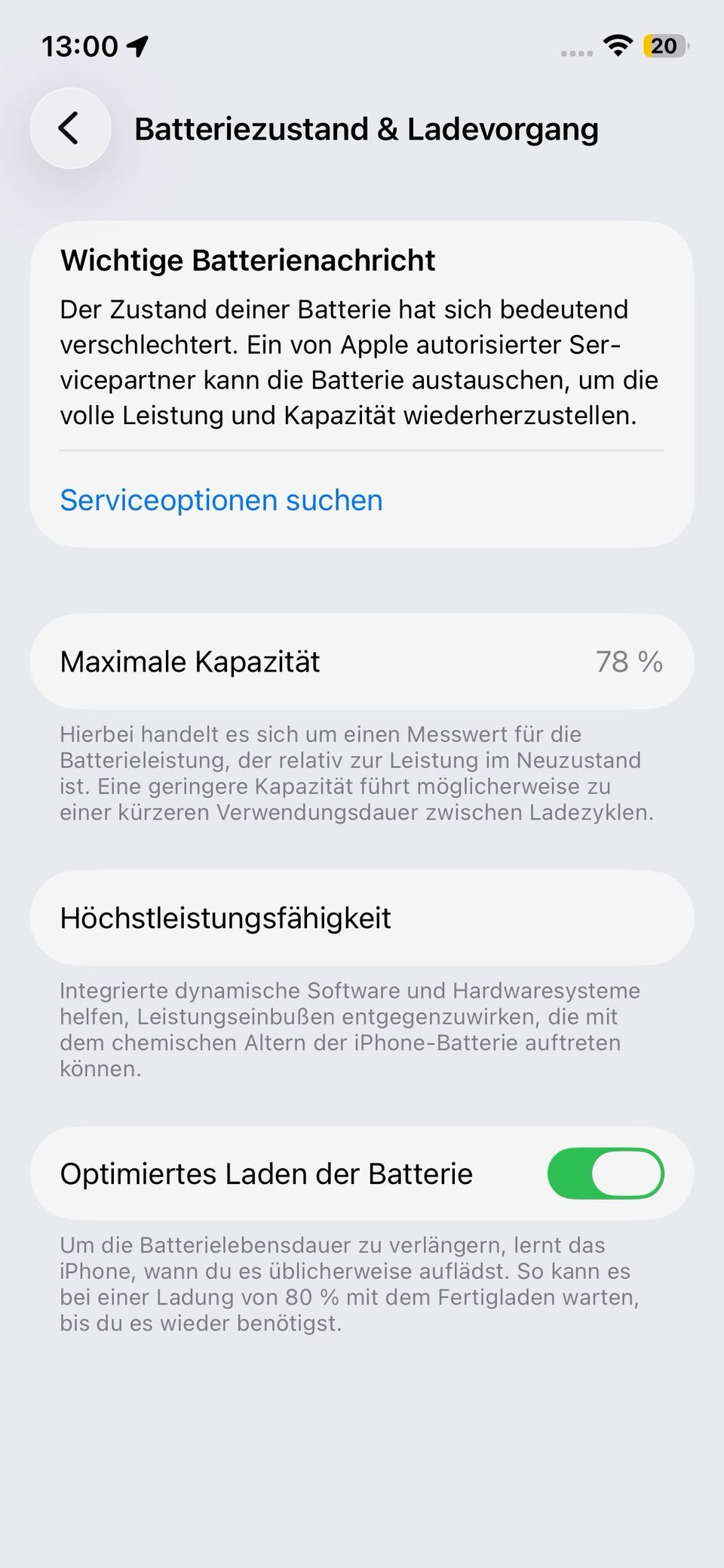Select the Batteriezustand & Ladevorgang title
This screenshot has height=1568, width=724.
[x=367, y=128]
